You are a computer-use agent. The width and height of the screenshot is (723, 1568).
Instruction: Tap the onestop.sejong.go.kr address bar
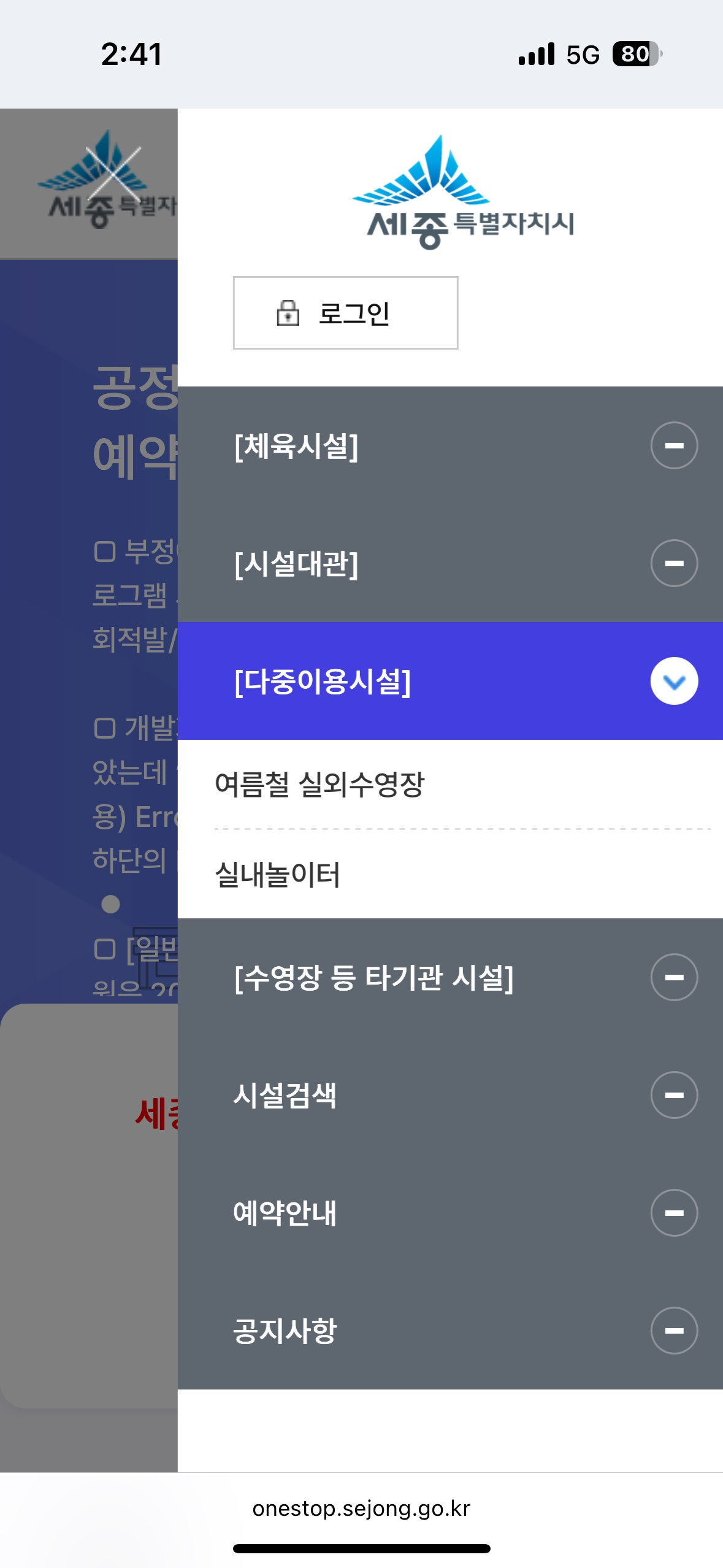tap(361, 1508)
